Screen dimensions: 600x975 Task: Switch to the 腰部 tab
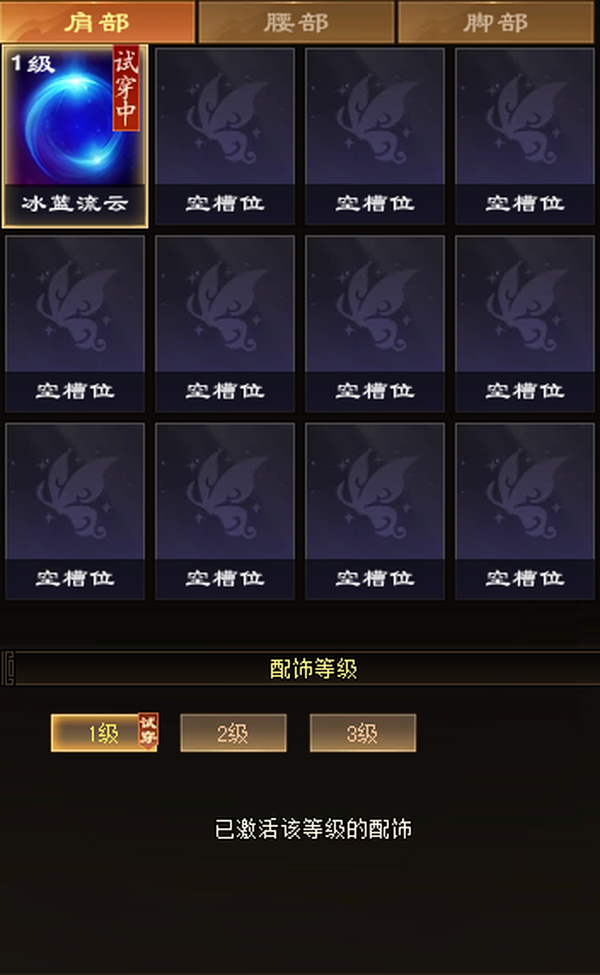click(296, 22)
